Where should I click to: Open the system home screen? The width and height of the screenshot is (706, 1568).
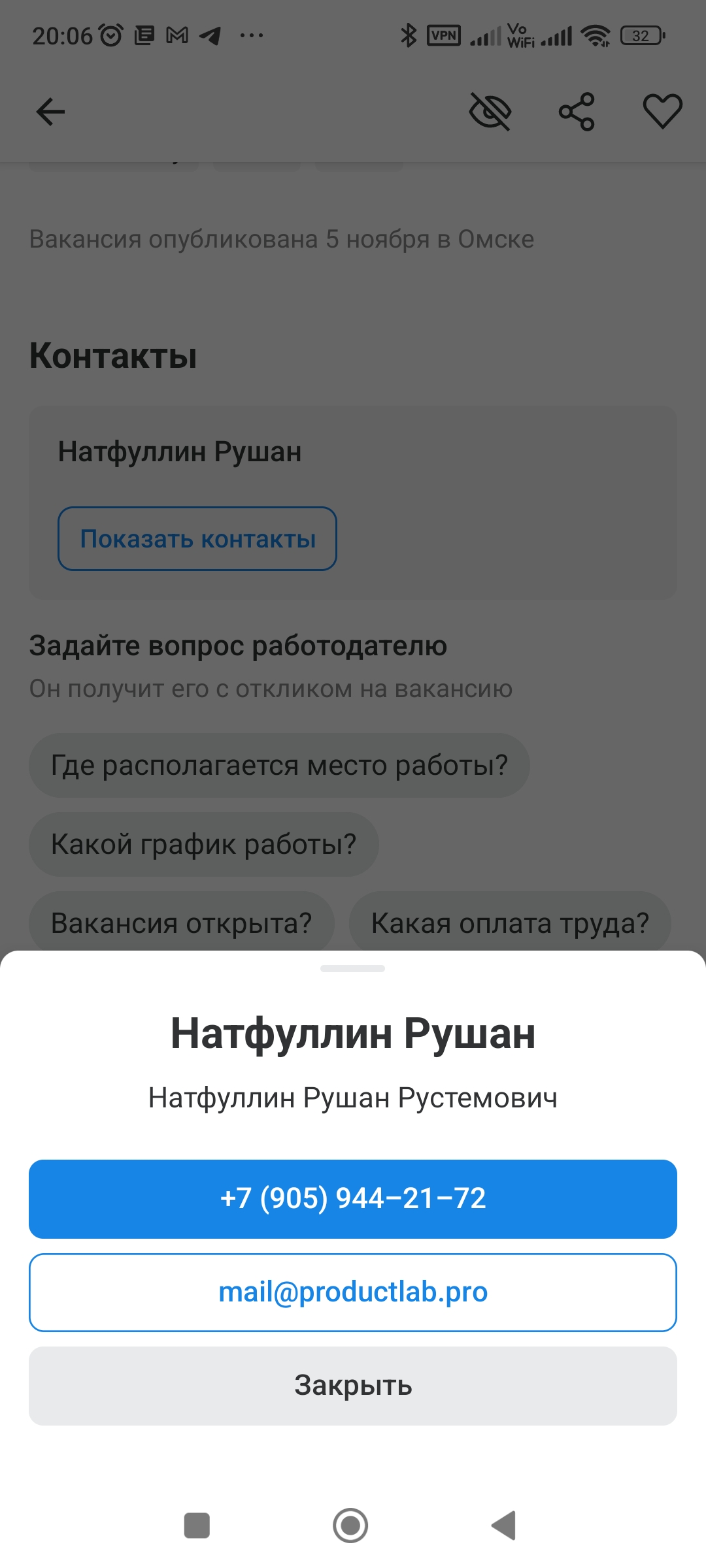(x=350, y=1526)
